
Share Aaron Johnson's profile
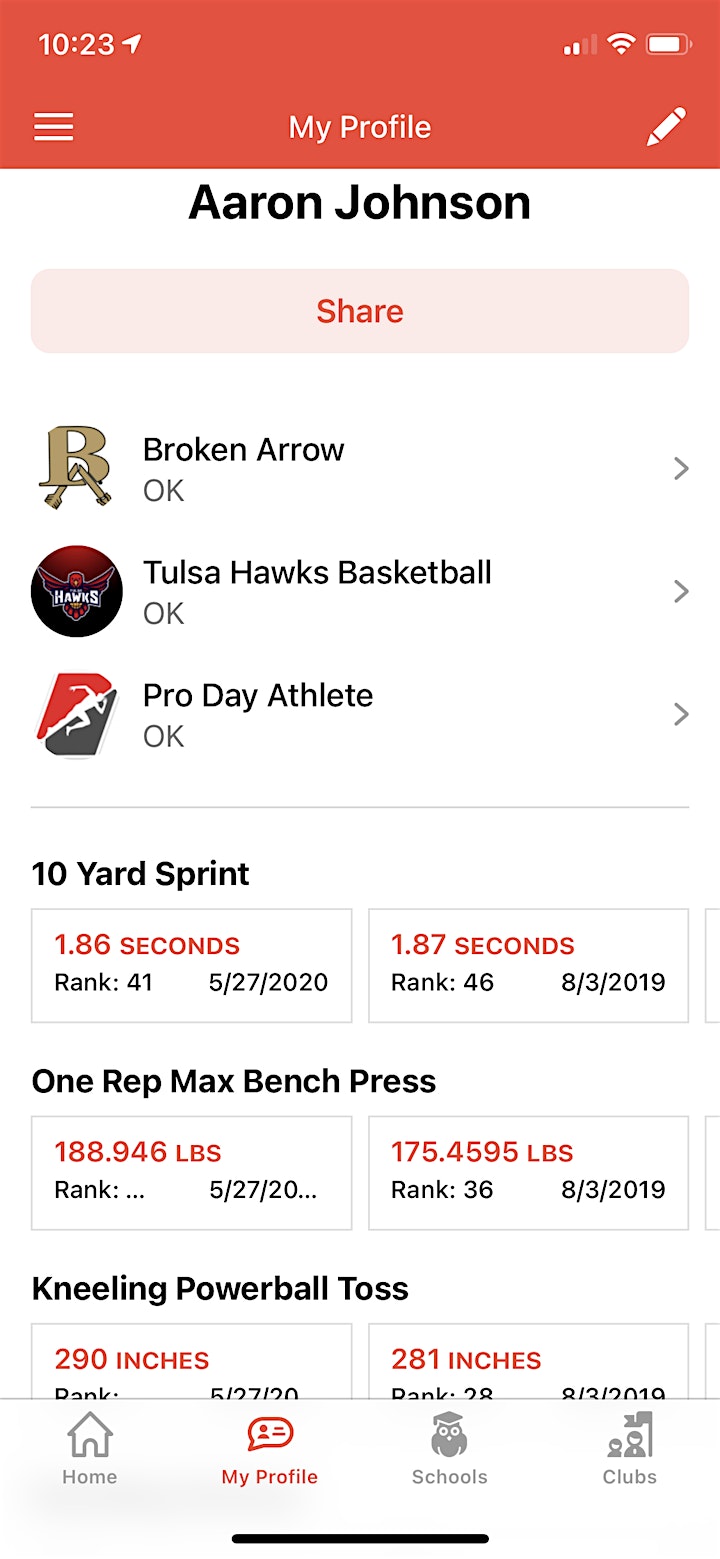point(360,311)
